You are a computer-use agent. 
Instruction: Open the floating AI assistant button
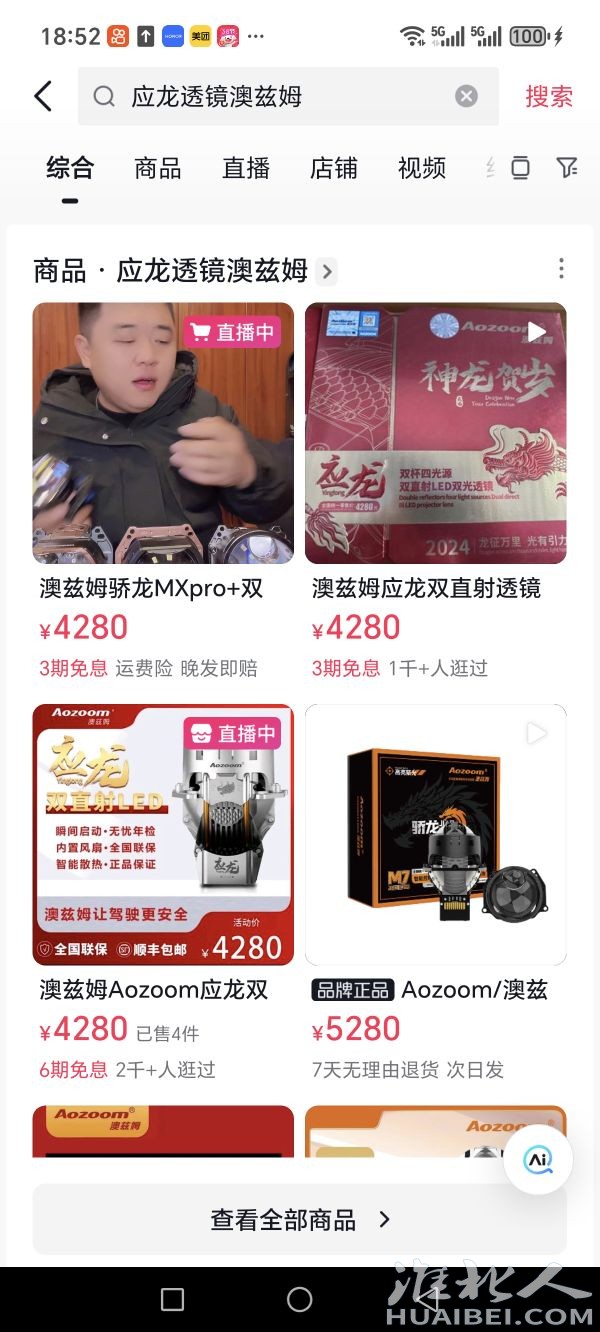pos(538,1159)
